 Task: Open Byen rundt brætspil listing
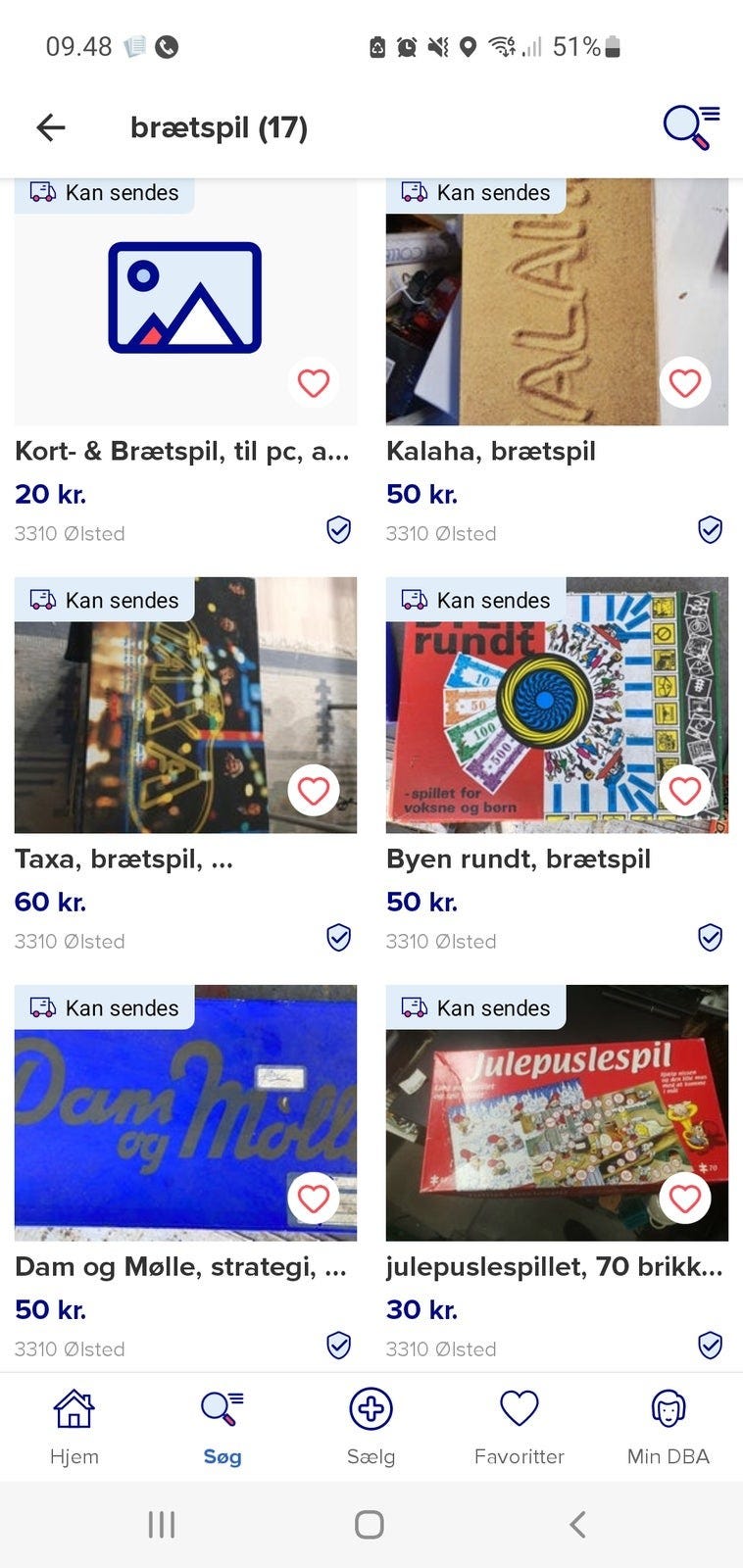tap(519, 858)
